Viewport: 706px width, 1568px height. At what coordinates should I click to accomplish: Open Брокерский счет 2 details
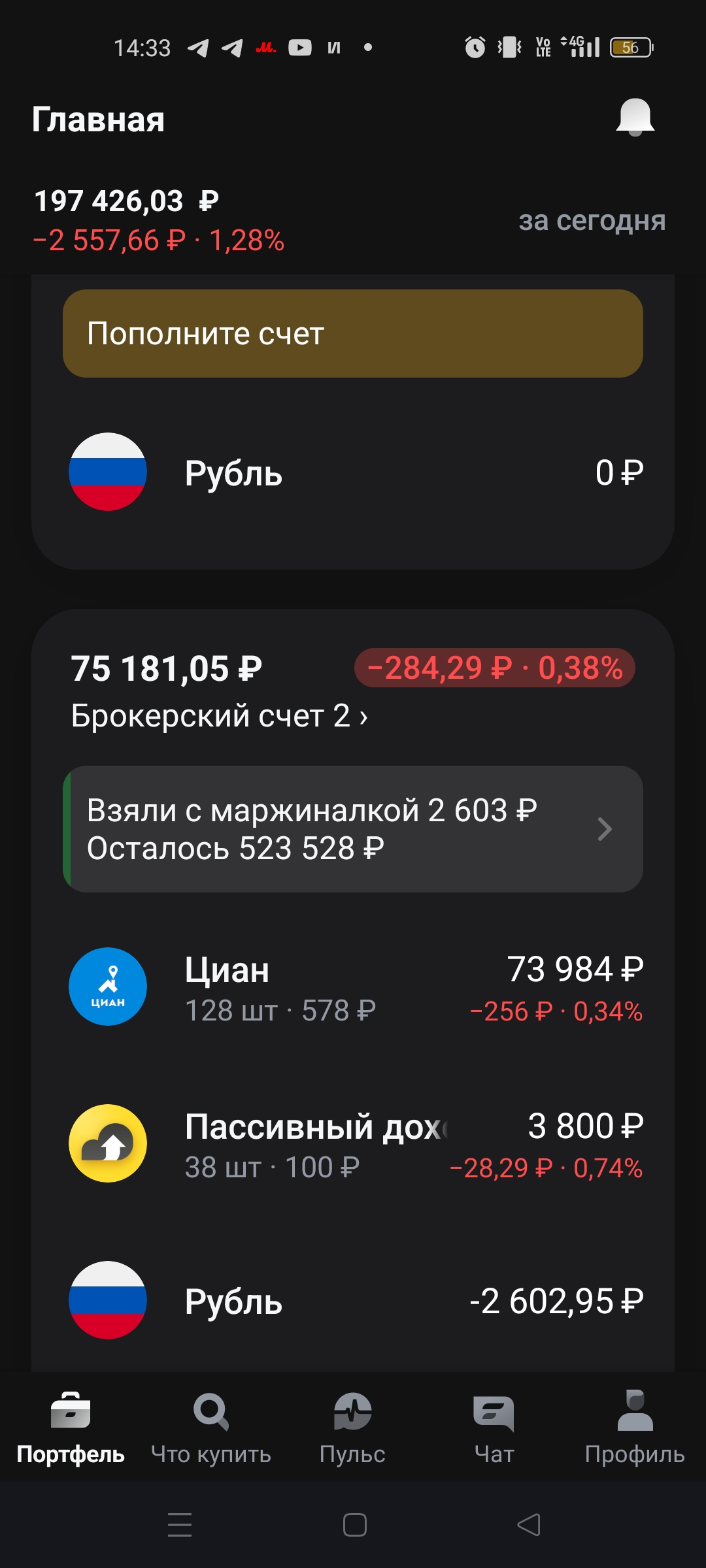(x=220, y=716)
